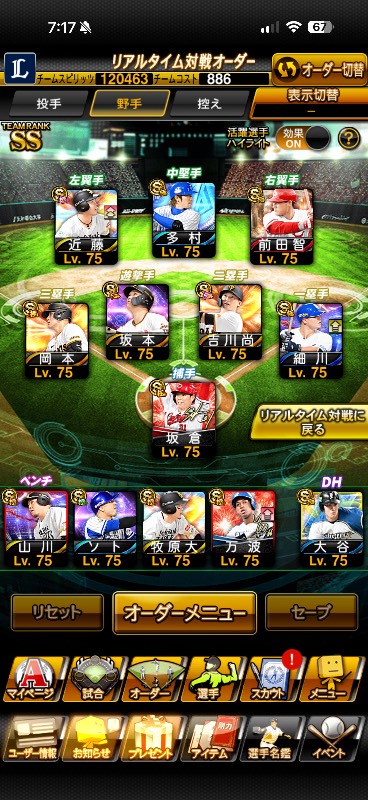
Task: Select DH 大谷 card
Action: click(x=332, y=529)
